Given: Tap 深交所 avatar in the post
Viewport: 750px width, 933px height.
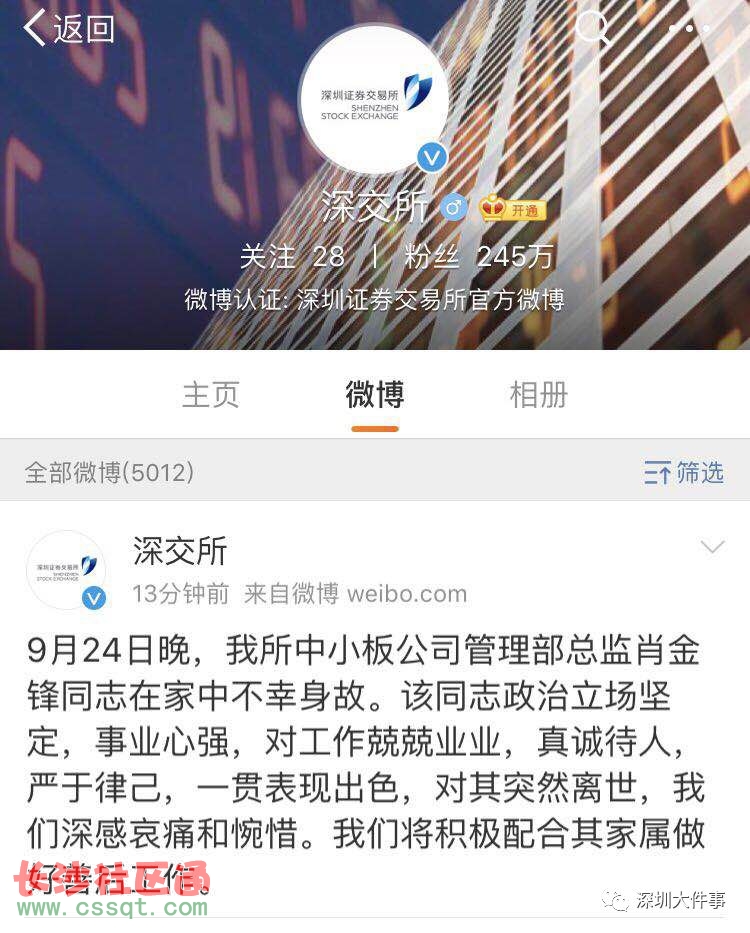Looking at the screenshot, I should pyautogui.click(x=66, y=570).
